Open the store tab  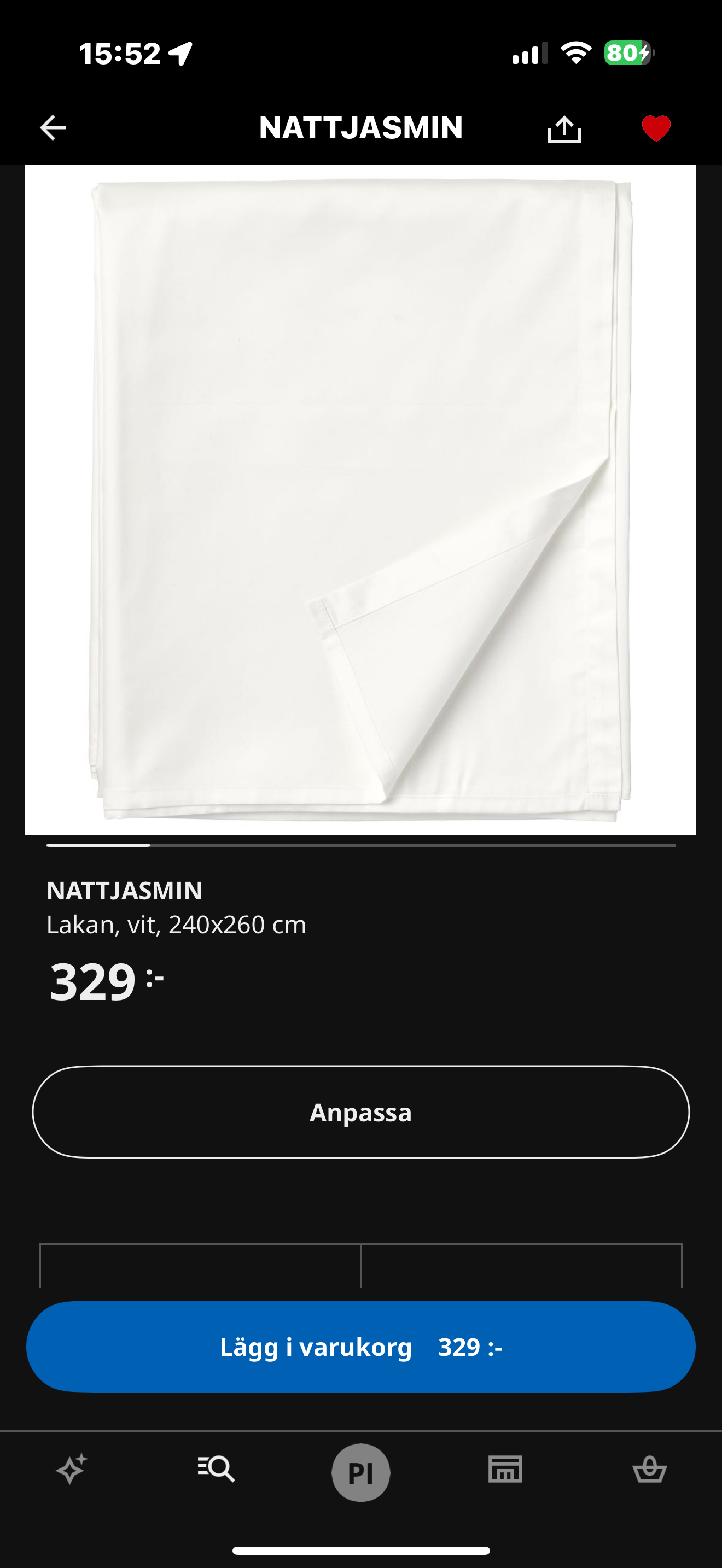click(x=505, y=1469)
